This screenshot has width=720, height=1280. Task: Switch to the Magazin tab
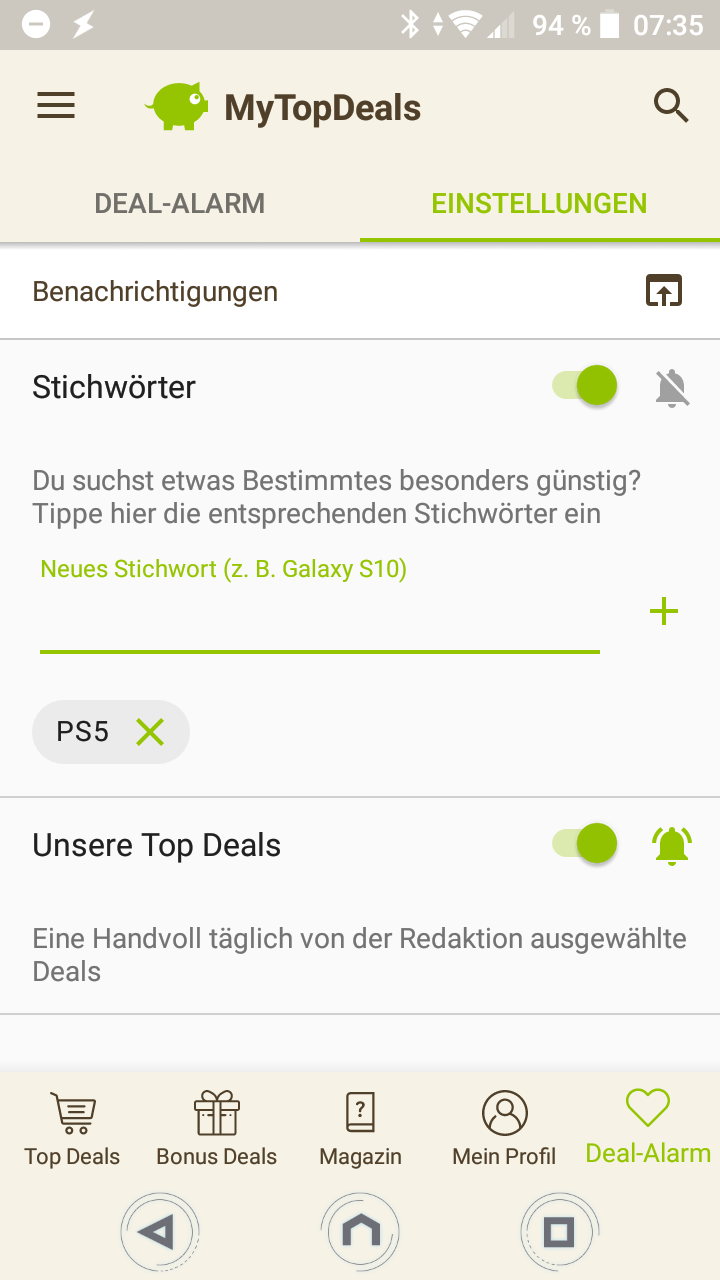pos(360,1130)
